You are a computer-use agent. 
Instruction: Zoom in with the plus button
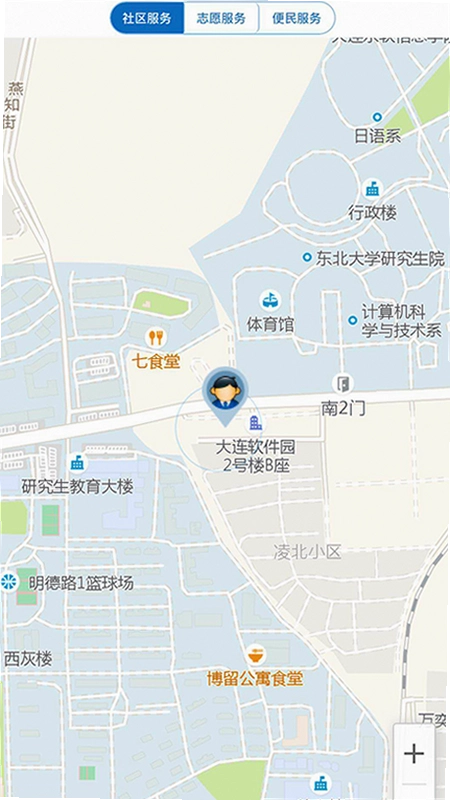pos(414,754)
